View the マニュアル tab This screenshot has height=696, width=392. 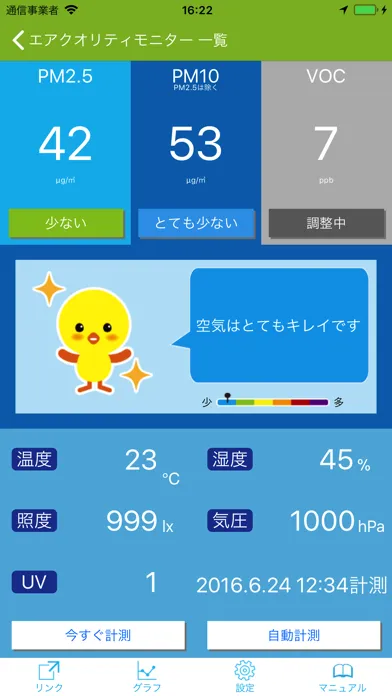click(342, 676)
